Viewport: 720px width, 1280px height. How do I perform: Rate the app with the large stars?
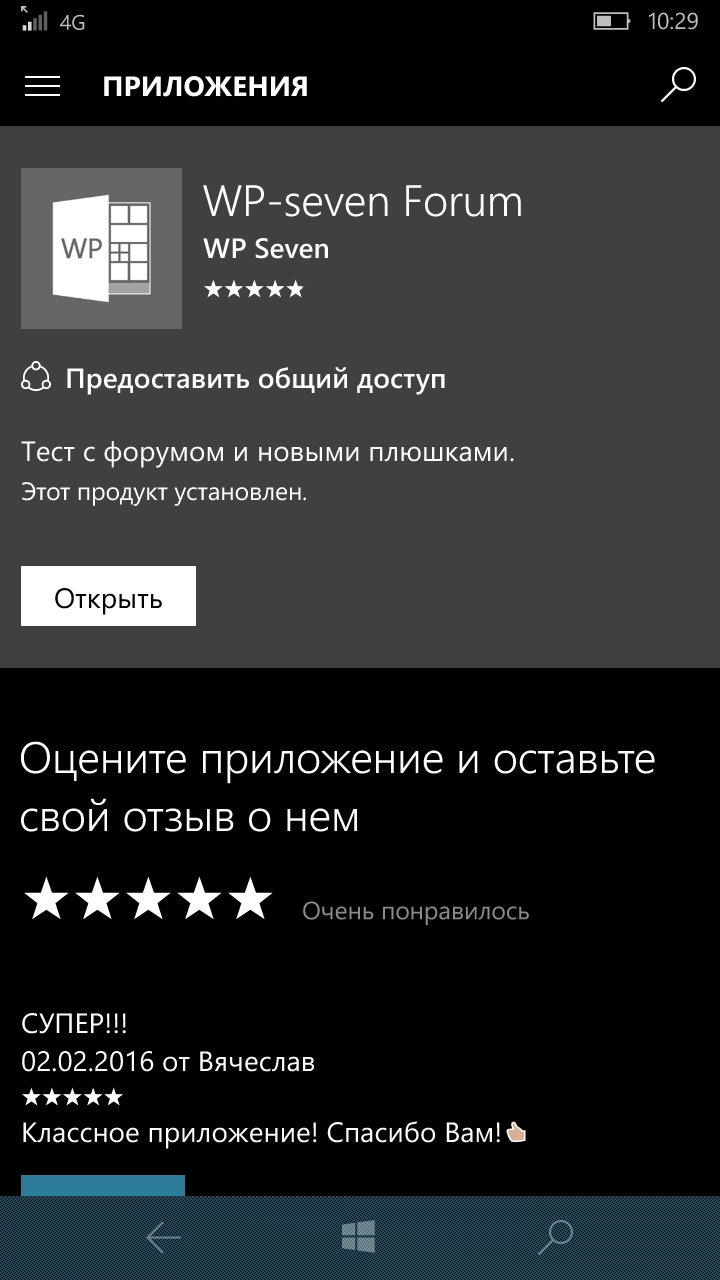click(148, 899)
